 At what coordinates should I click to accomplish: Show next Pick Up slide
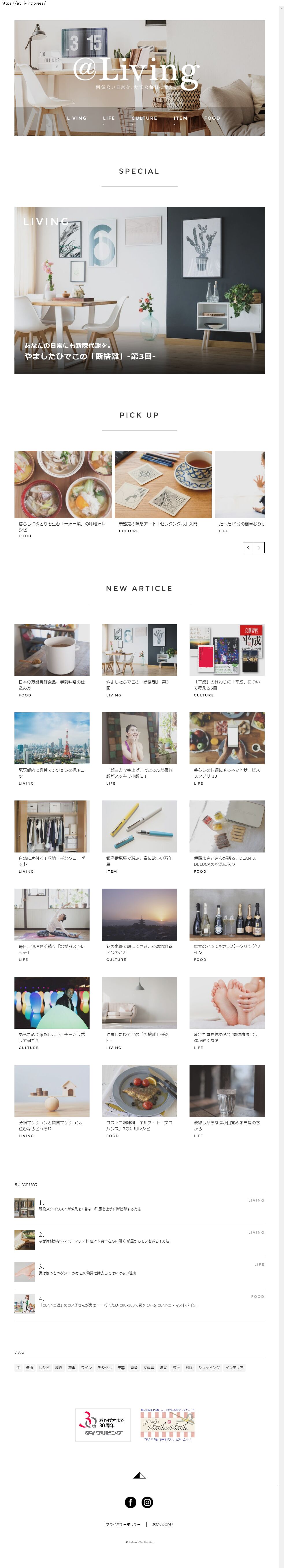[259, 548]
